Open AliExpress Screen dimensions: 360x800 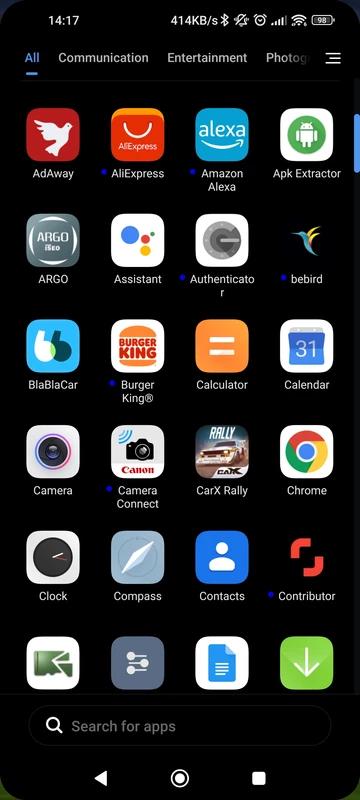[x=138, y=135]
